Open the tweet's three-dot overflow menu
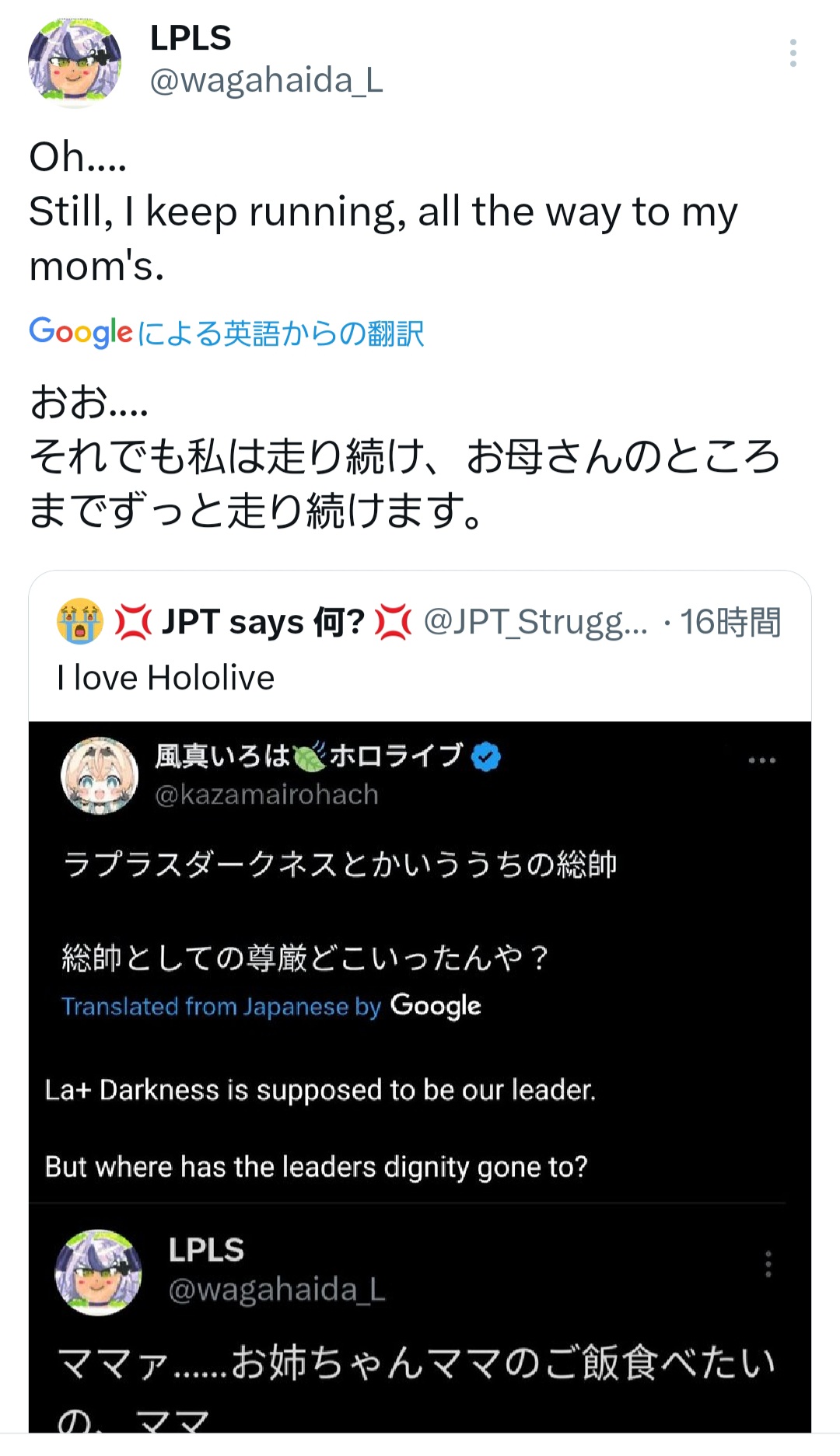Viewport: 840px width, 1456px height. [793, 53]
